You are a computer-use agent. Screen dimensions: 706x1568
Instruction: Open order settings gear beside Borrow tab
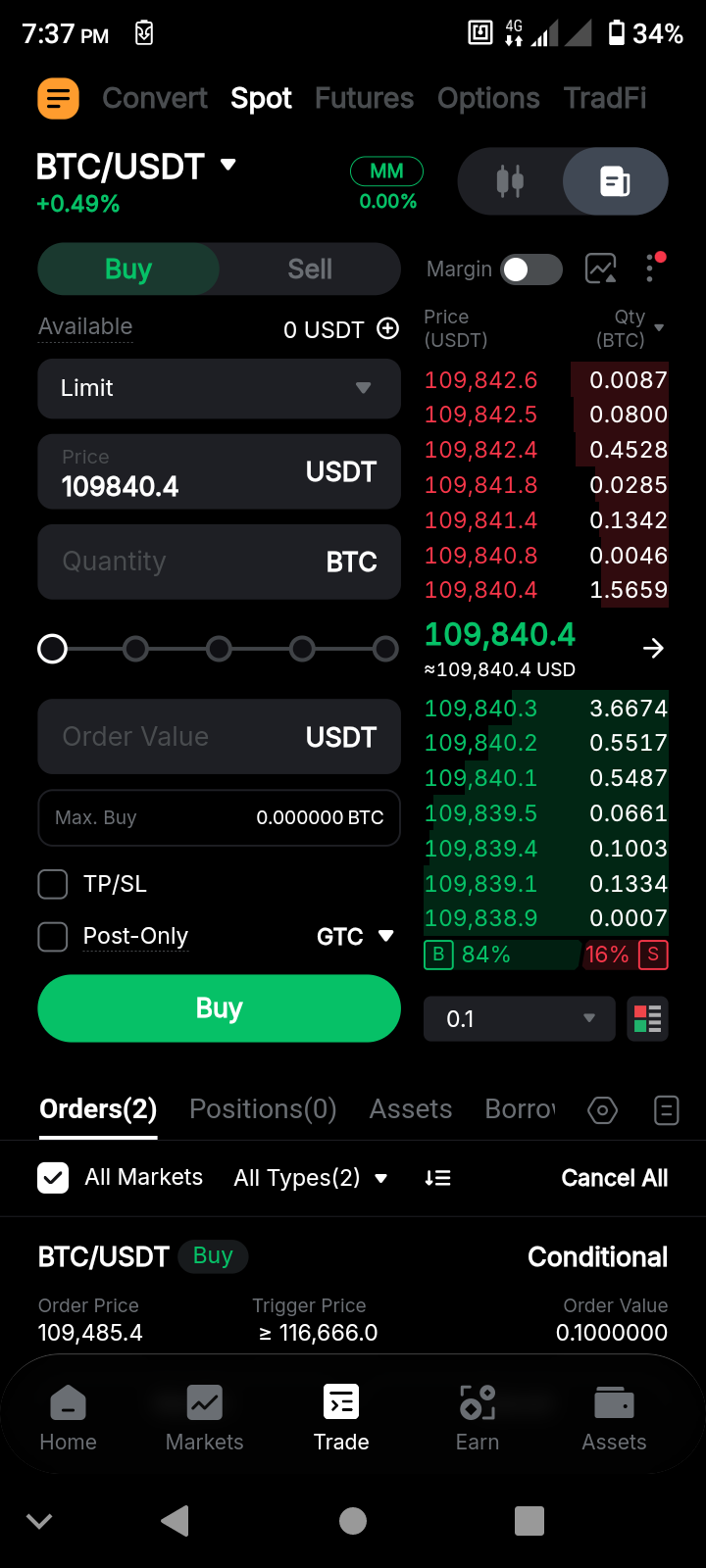[602, 1109]
